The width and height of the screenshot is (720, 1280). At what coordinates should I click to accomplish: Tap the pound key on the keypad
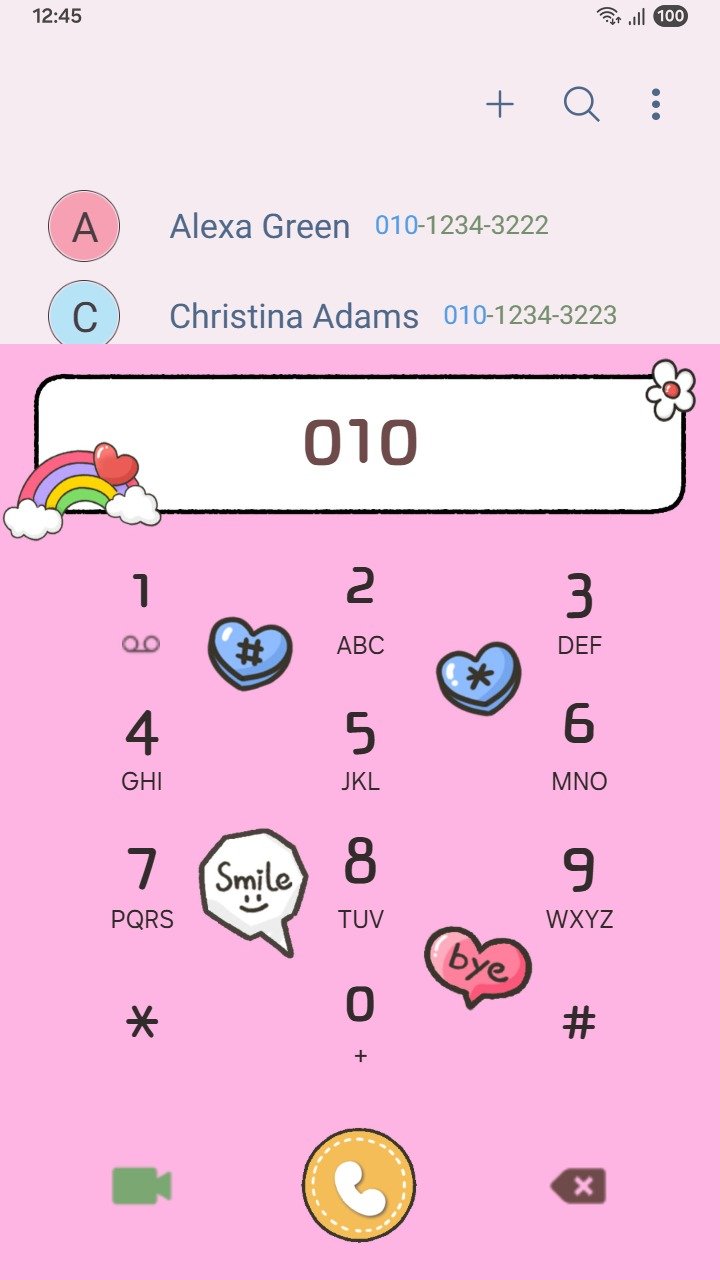(x=579, y=1023)
